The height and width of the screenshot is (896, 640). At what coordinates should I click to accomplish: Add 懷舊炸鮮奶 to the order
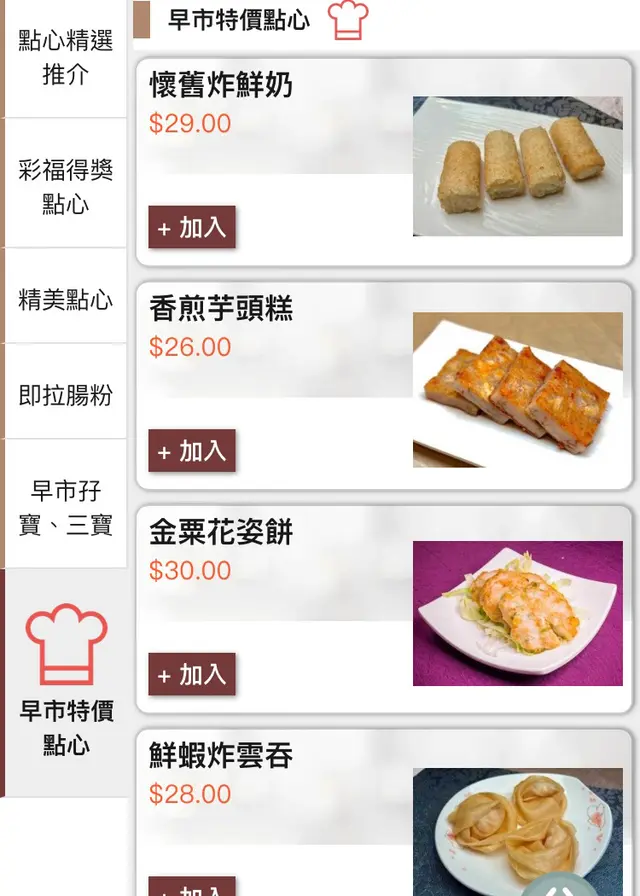(192, 227)
